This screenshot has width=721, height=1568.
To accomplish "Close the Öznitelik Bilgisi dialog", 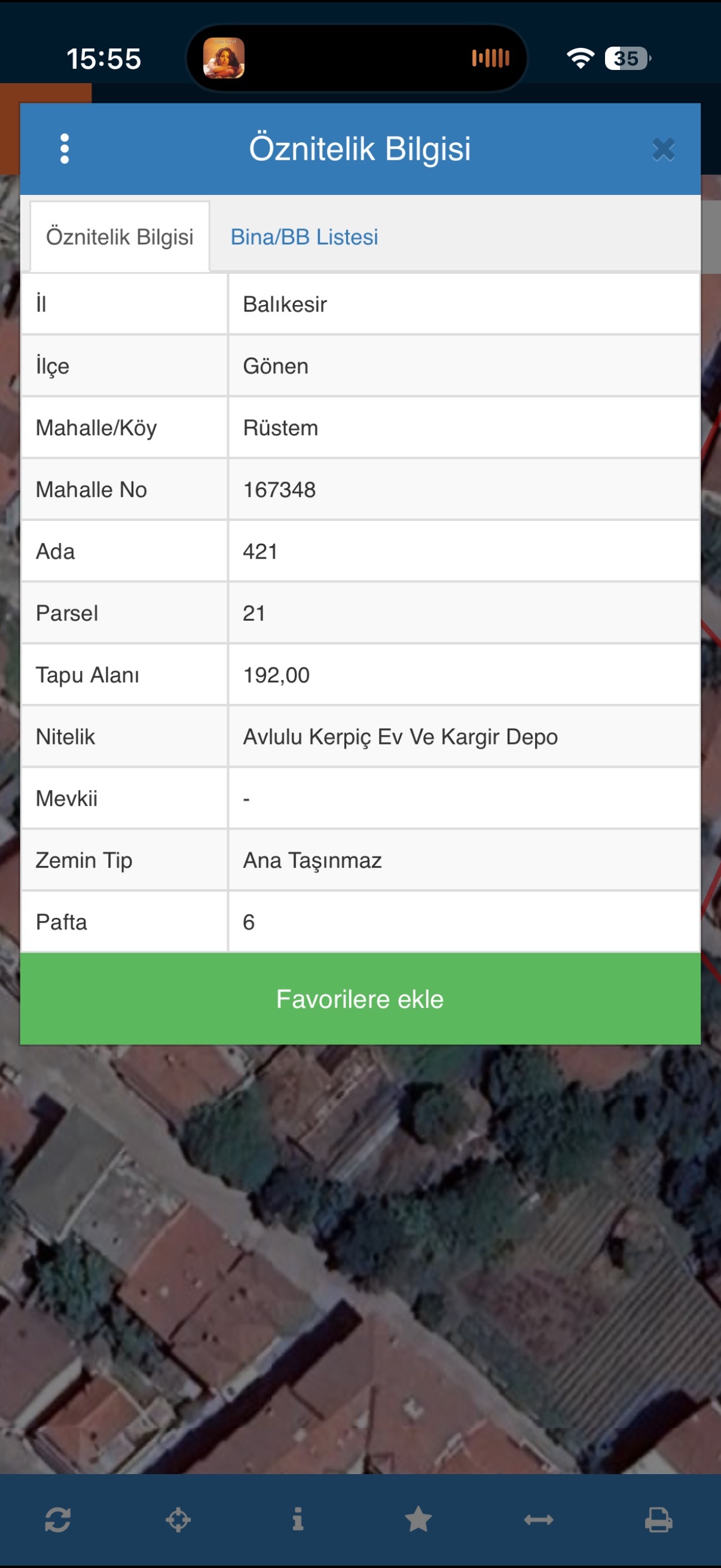I will [663, 149].
